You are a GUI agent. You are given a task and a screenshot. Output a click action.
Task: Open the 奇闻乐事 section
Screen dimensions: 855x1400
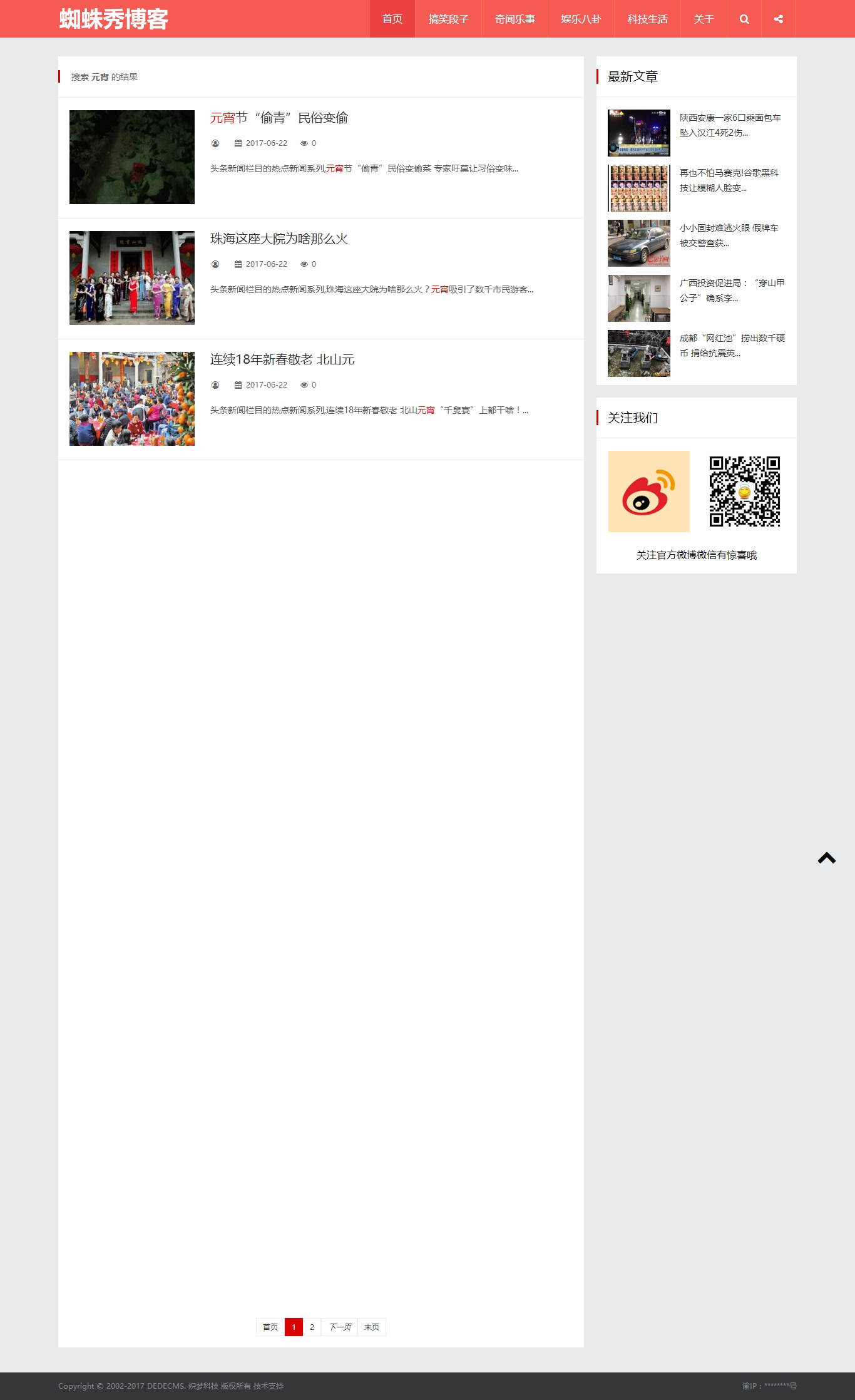[515, 19]
